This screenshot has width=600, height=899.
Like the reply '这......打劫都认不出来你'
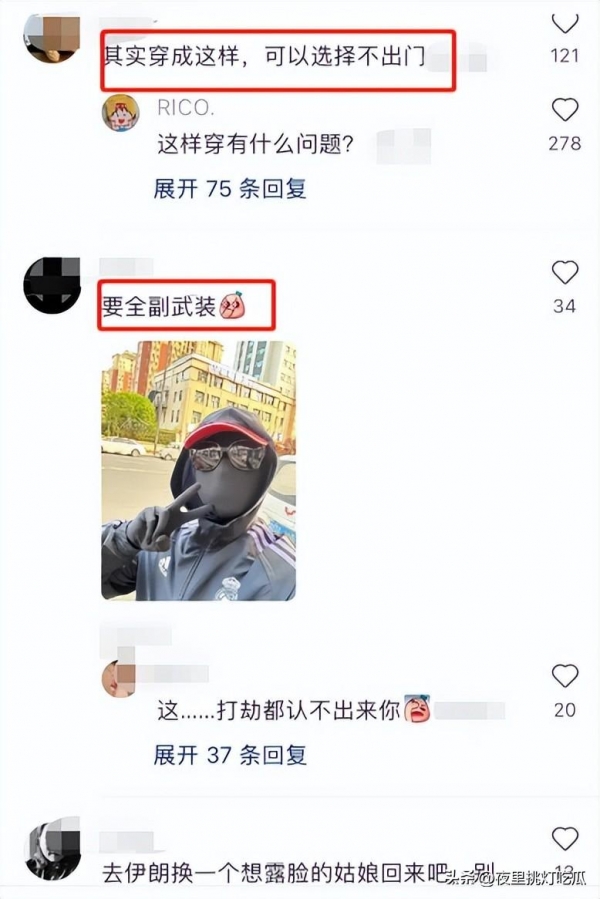[x=565, y=676]
